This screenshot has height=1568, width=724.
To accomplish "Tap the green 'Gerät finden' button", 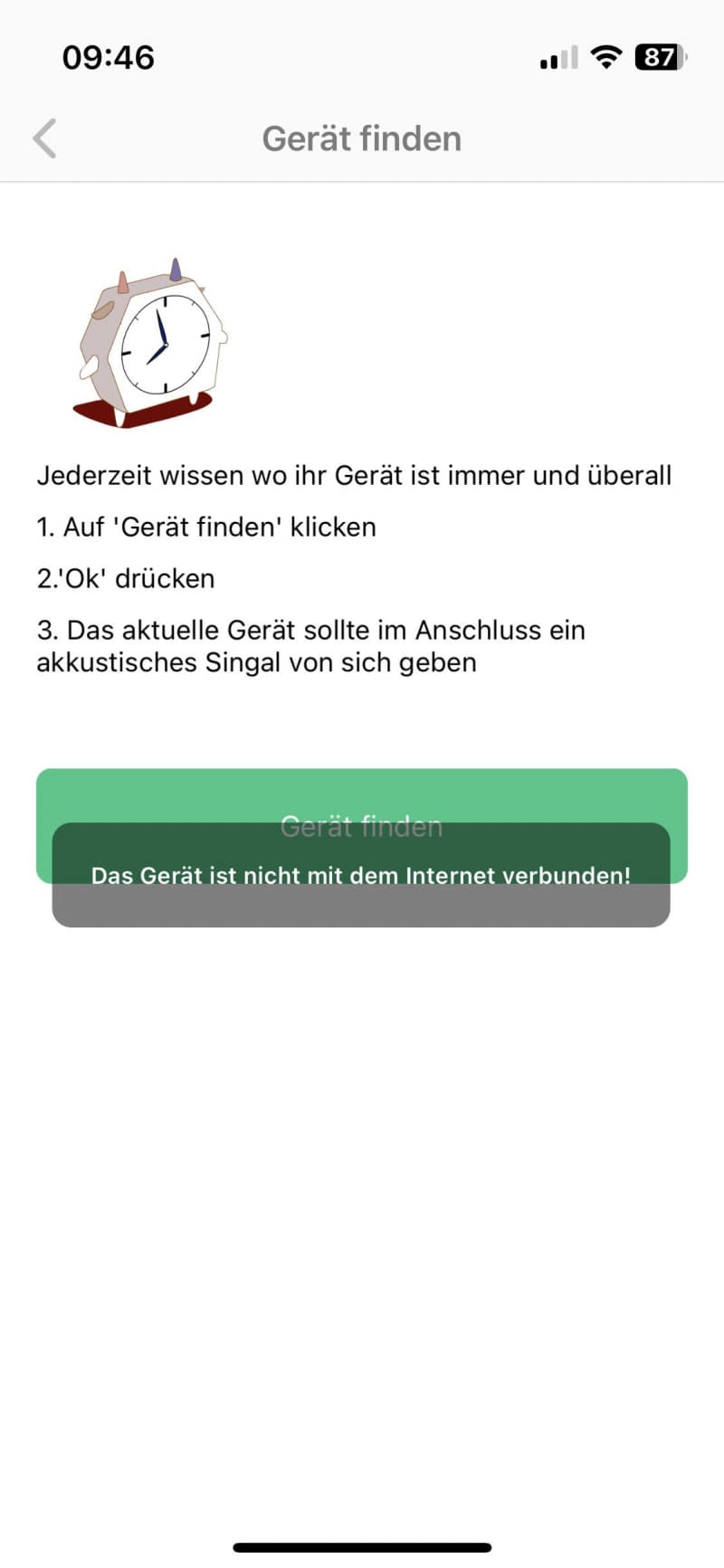I will coord(362,825).
